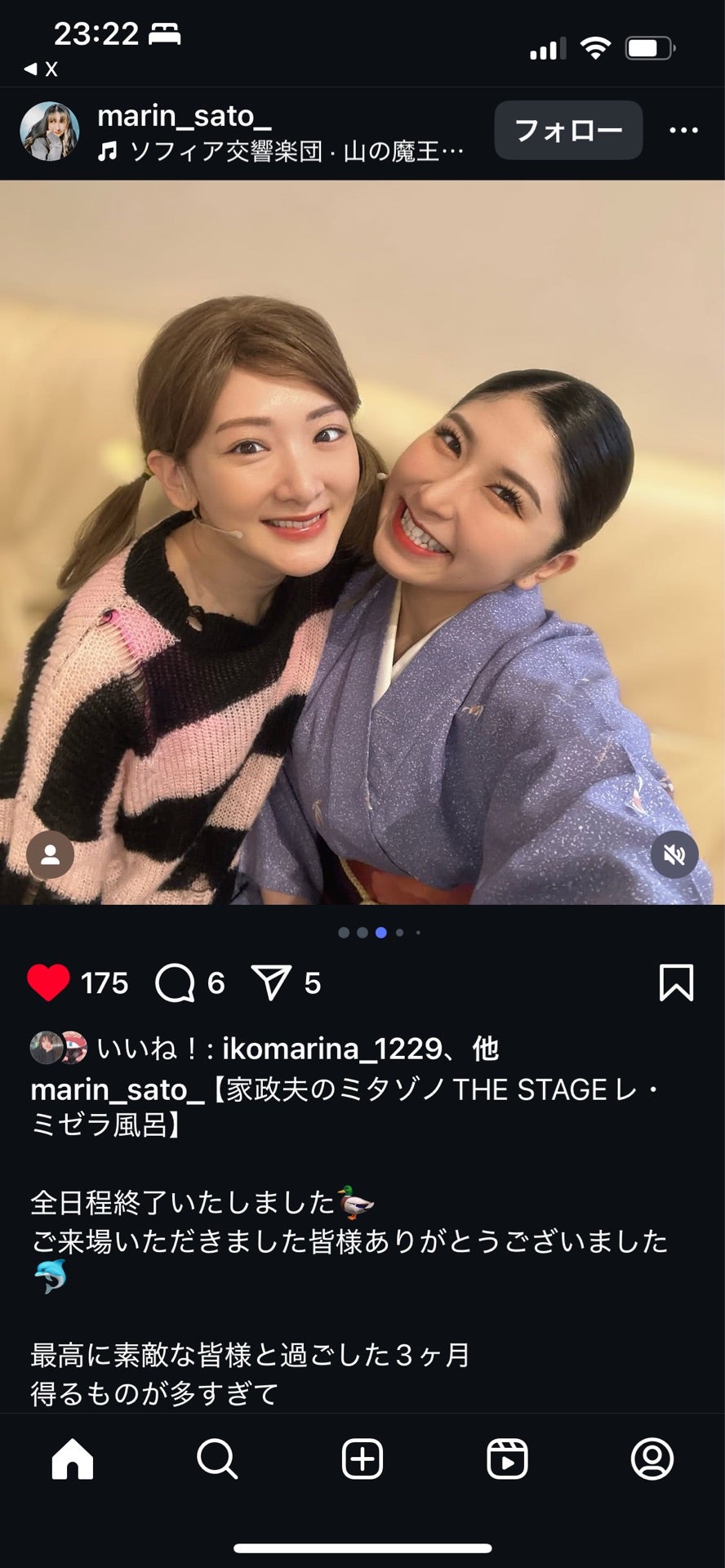Open the ソフィア交響楽団 audio track link

pos(282,152)
